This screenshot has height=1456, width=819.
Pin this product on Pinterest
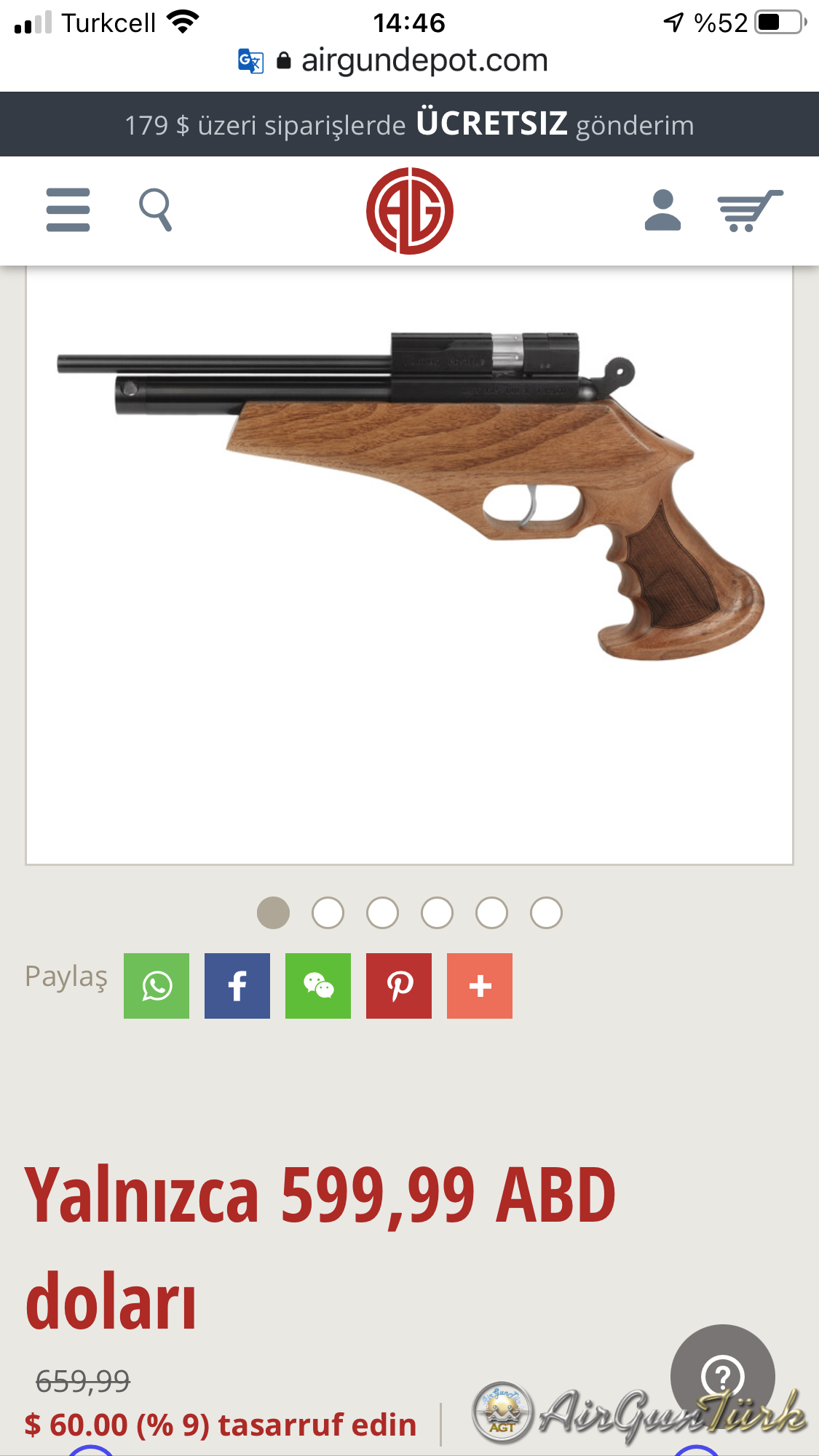pos(399,986)
